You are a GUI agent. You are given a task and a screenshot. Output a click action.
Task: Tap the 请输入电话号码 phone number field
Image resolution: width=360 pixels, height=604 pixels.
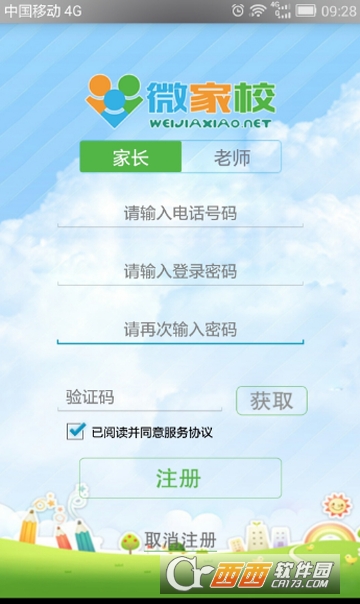click(x=180, y=213)
